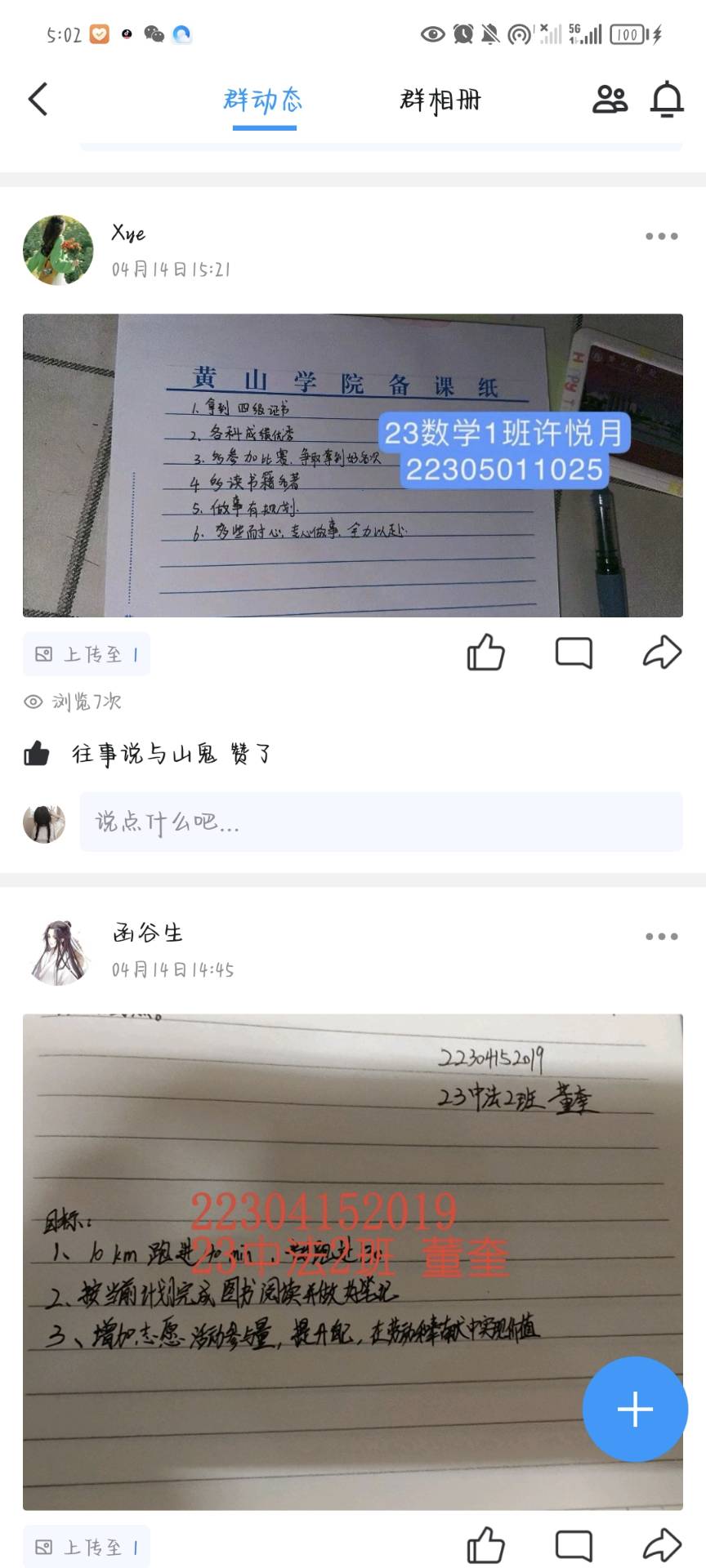Share Xye's post

(x=662, y=653)
